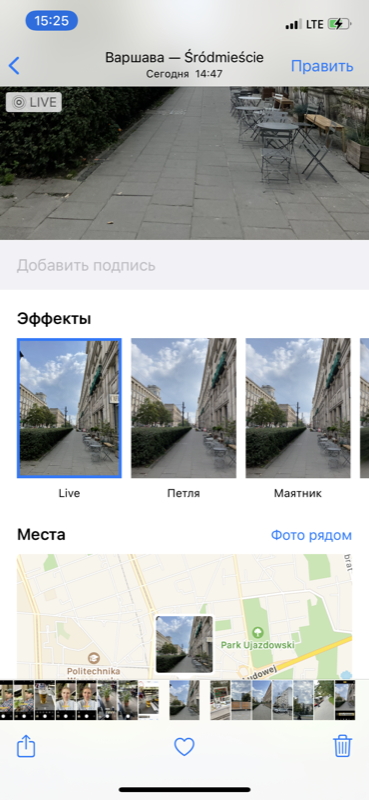Tap the 15:25 time pill

(52, 21)
